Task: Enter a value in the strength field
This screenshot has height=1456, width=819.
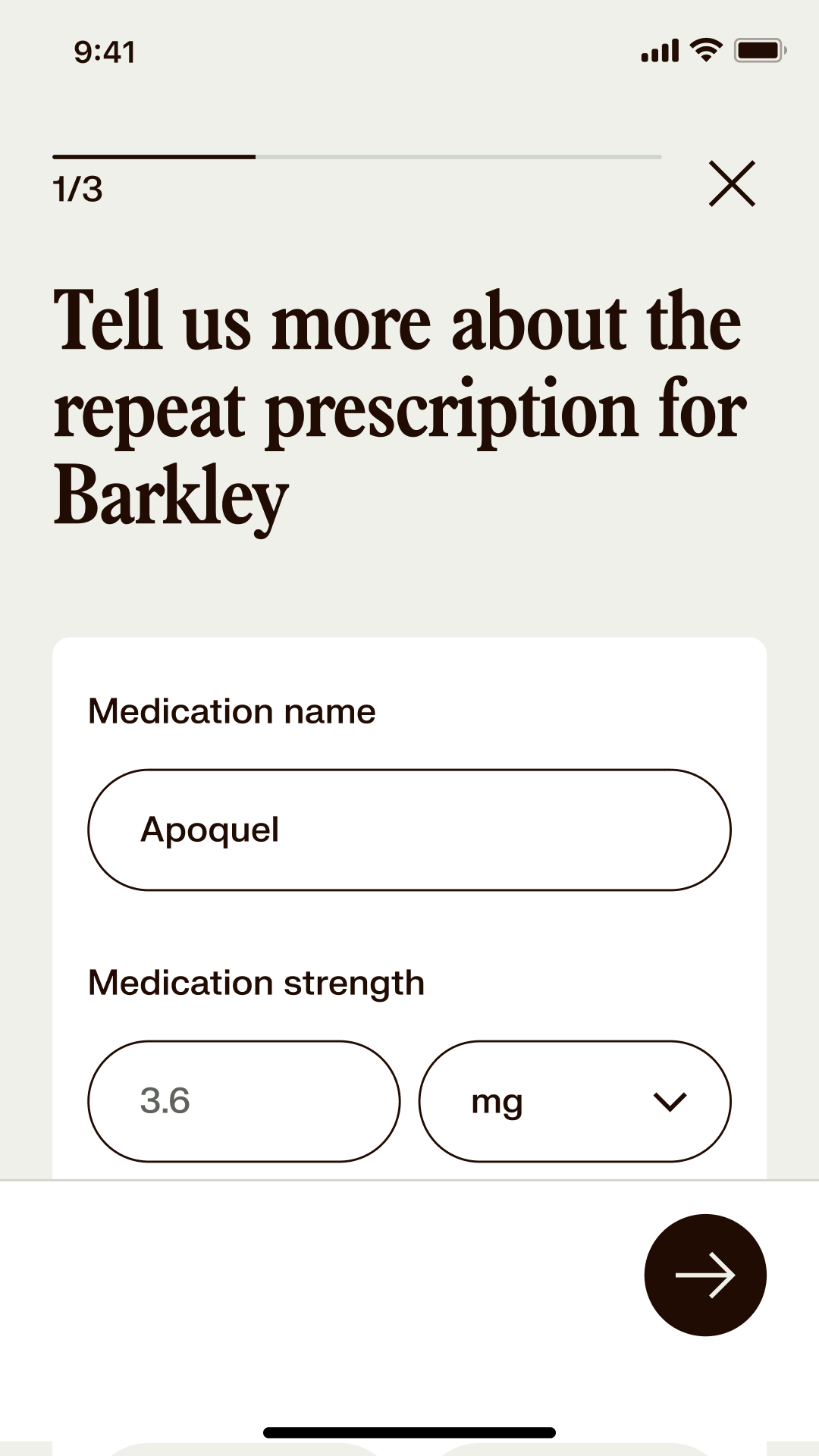Action: 243,1101
